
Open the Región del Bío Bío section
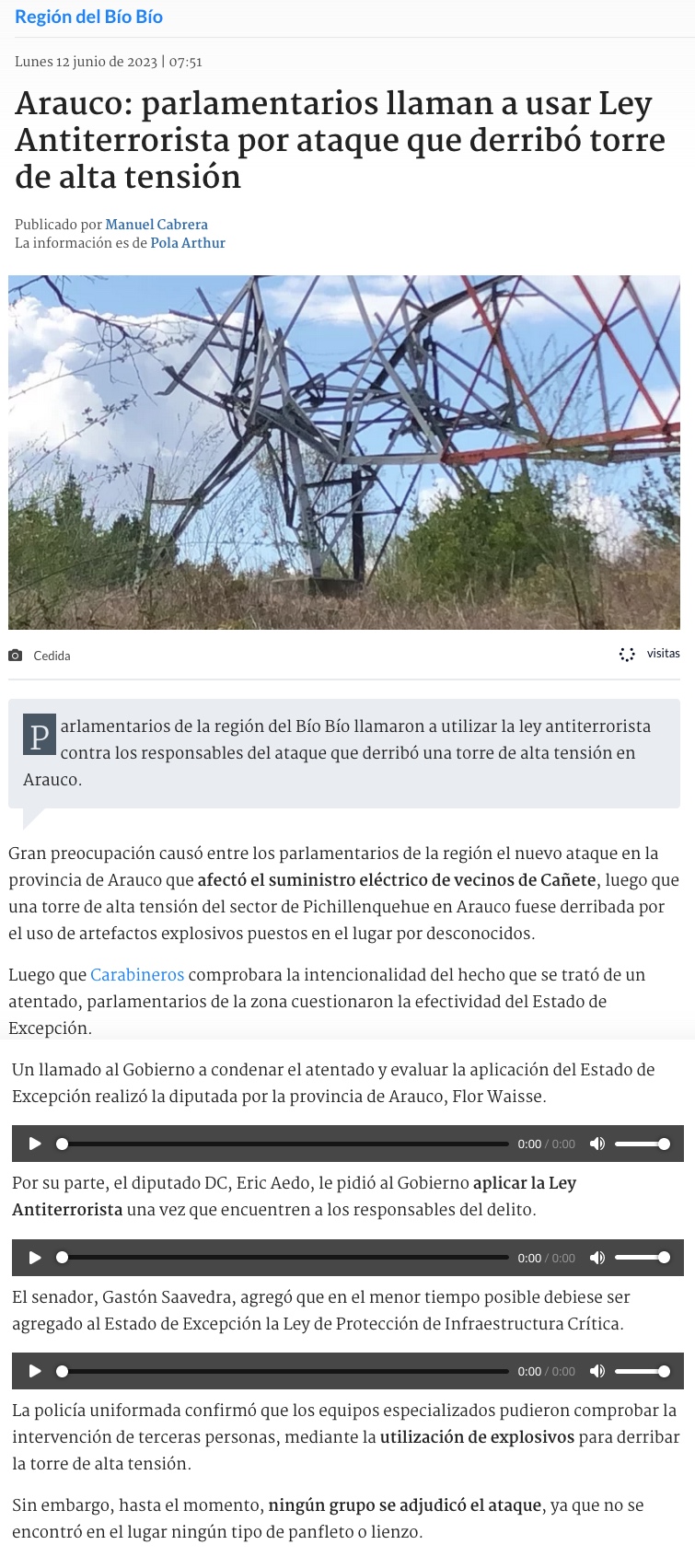click(x=88, y=17)
